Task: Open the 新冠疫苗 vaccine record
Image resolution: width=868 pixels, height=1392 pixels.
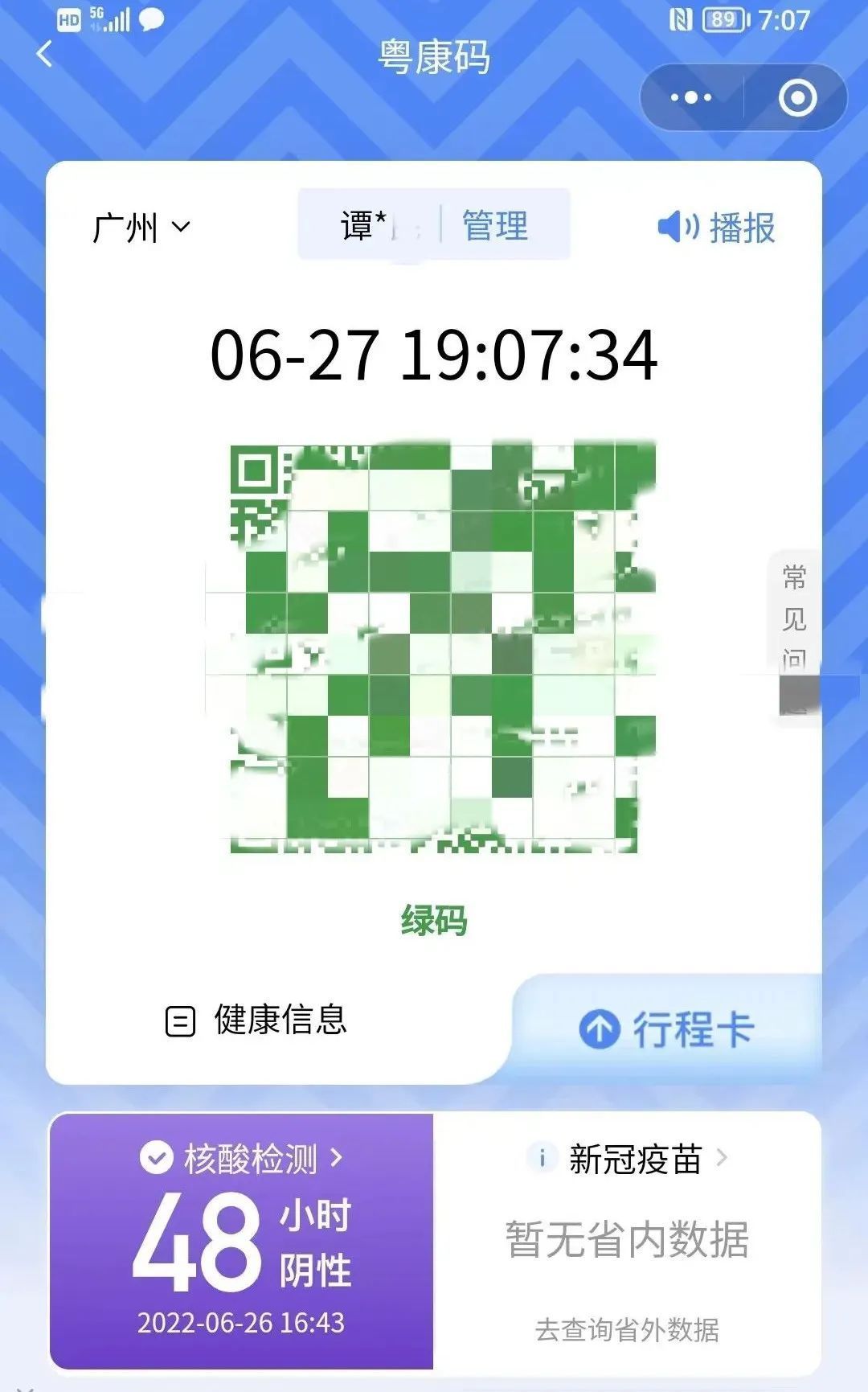Action: [627, 1160]
